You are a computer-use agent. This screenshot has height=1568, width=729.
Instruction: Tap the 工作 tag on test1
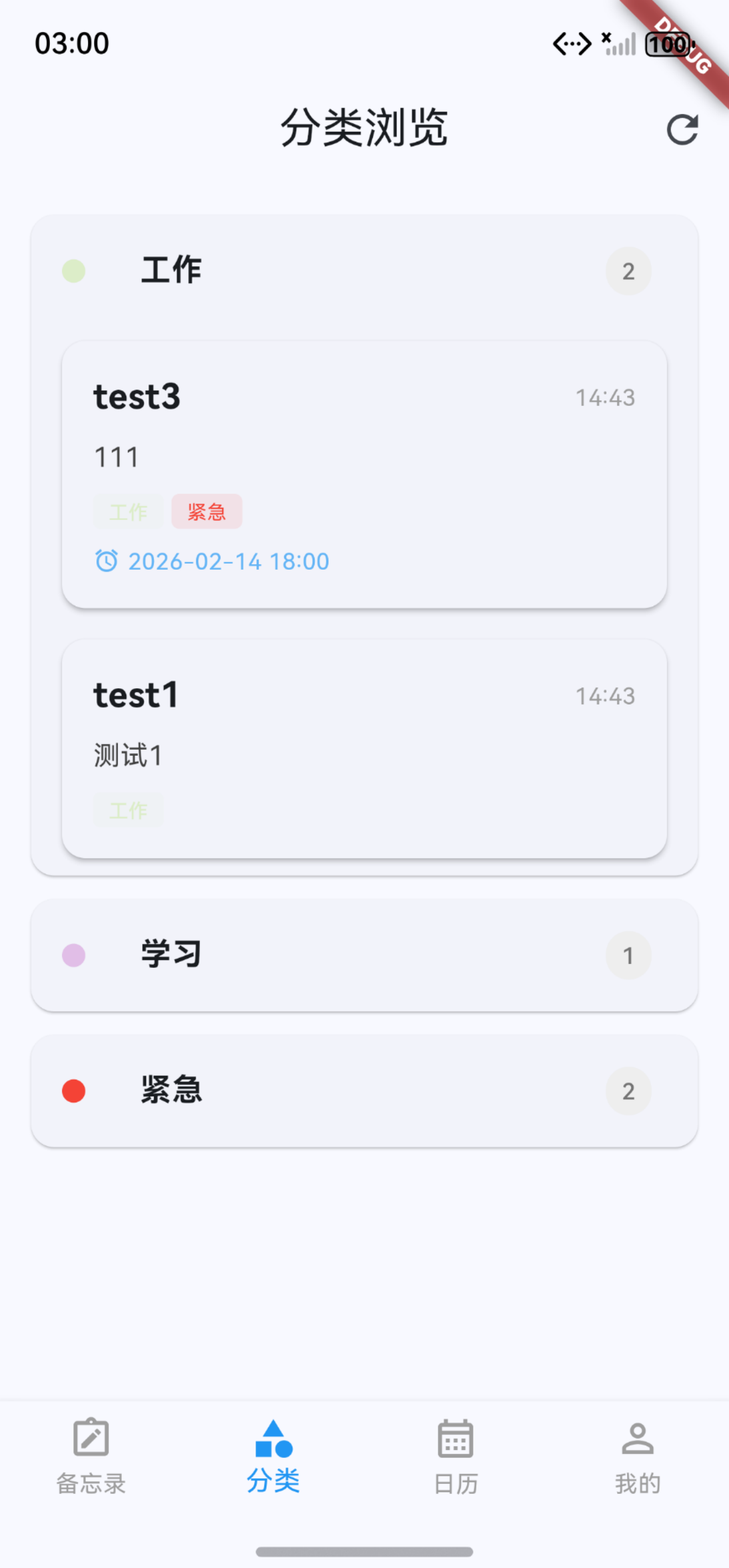pyautogui.click(x=128, y=809)
